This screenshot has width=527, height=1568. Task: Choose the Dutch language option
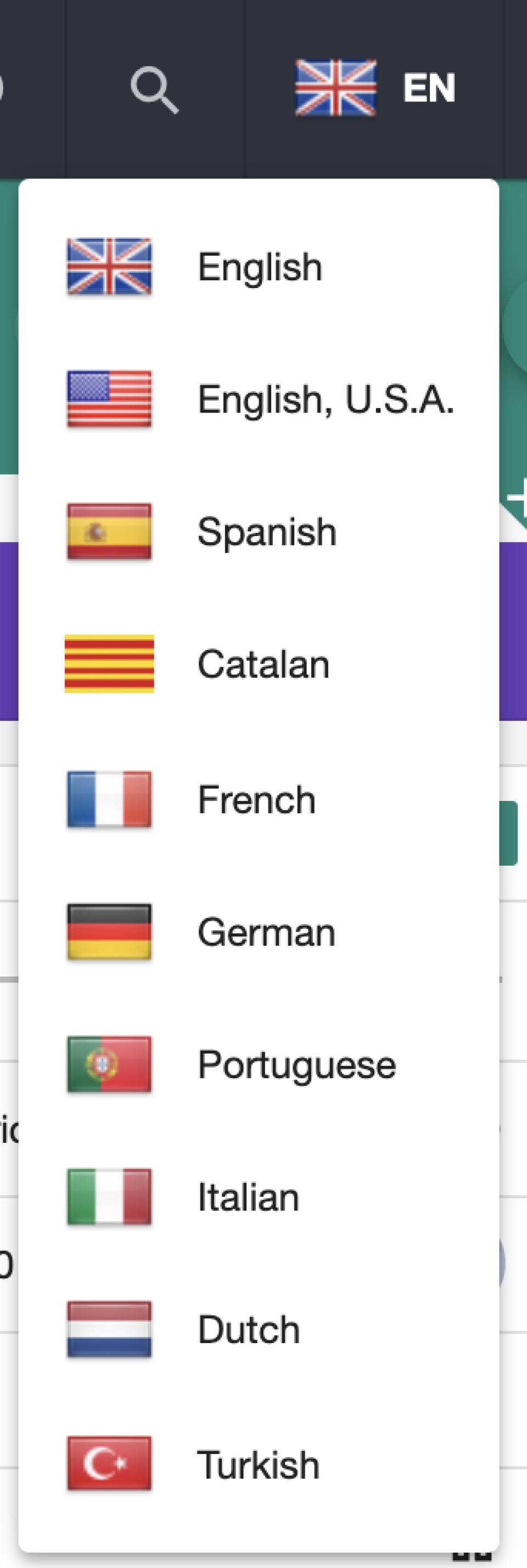[249, 1330]
